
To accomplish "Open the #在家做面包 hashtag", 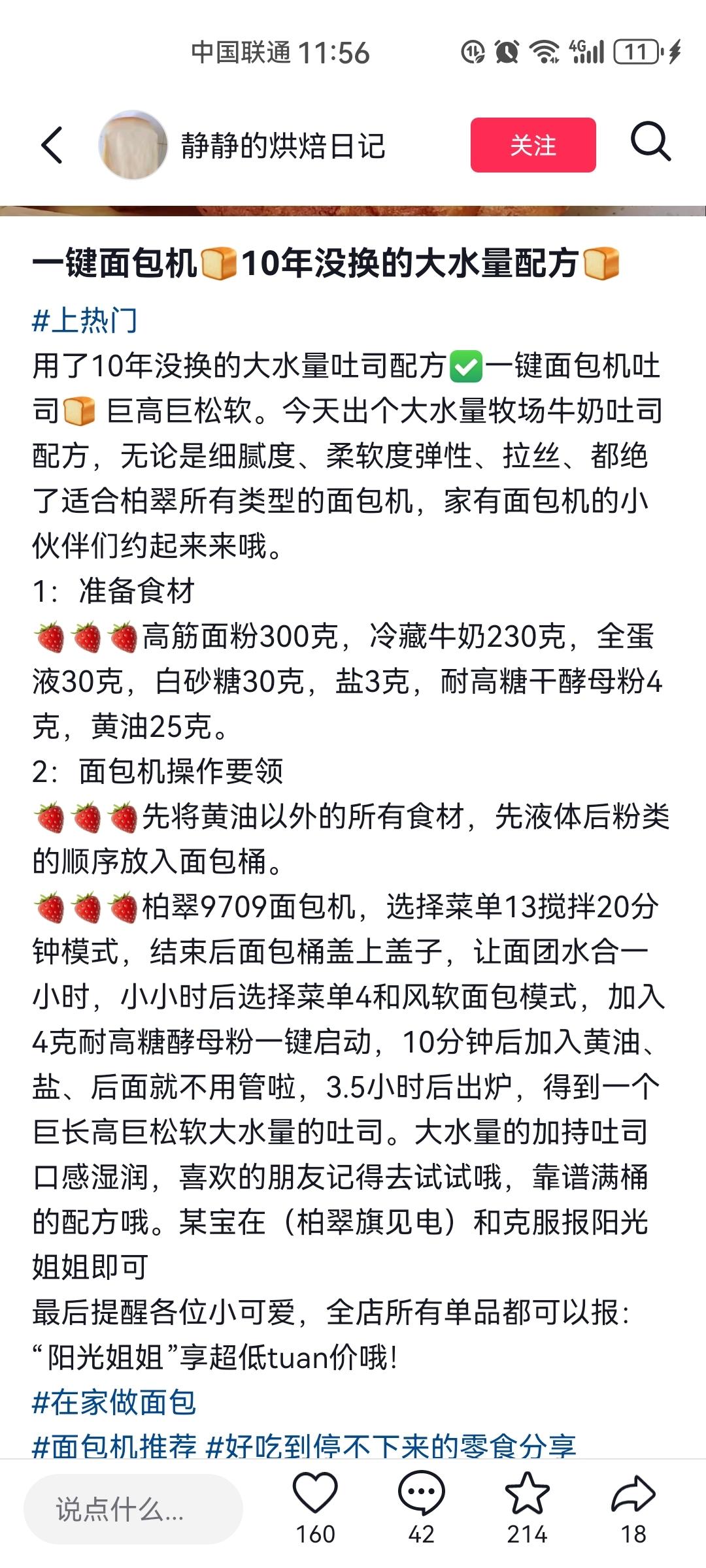I will (x=114, y=1403).
